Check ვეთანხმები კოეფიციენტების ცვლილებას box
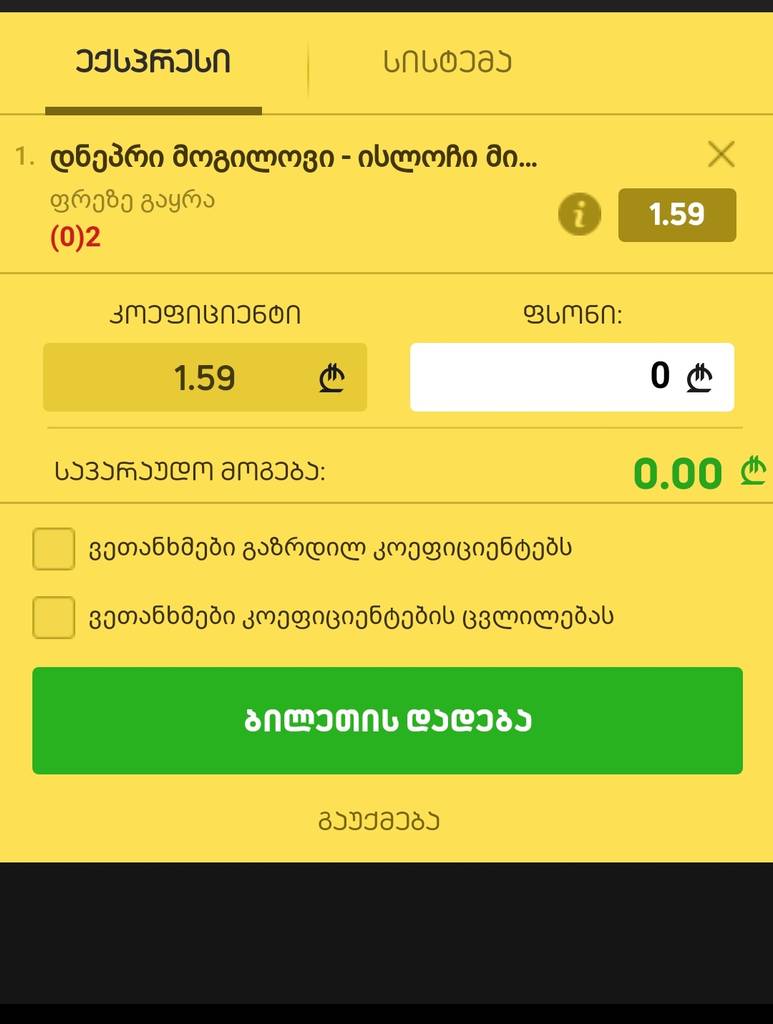 tap(54, 617)
